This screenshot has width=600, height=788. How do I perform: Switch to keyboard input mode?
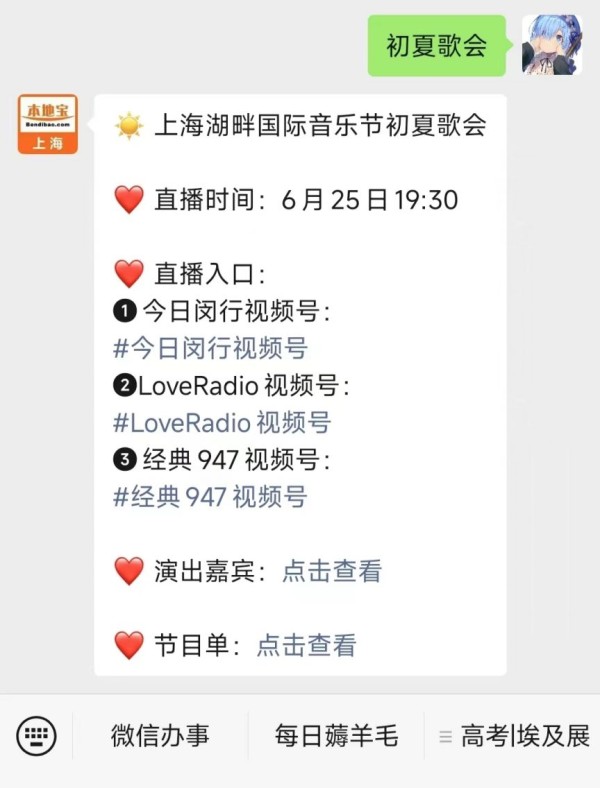point(37,737)
